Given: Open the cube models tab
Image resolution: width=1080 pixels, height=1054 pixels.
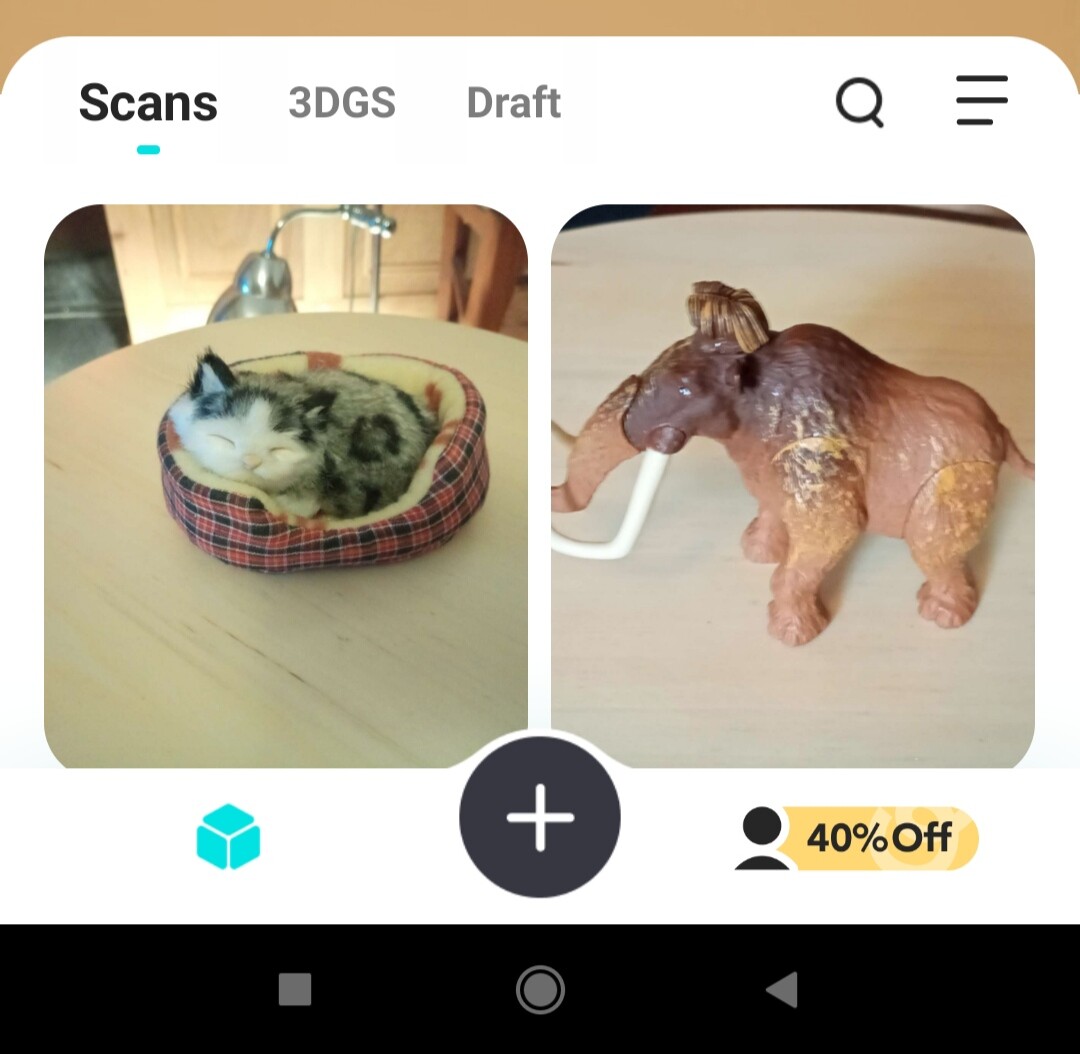Looking at the screenshot, I should click(228, 836).
